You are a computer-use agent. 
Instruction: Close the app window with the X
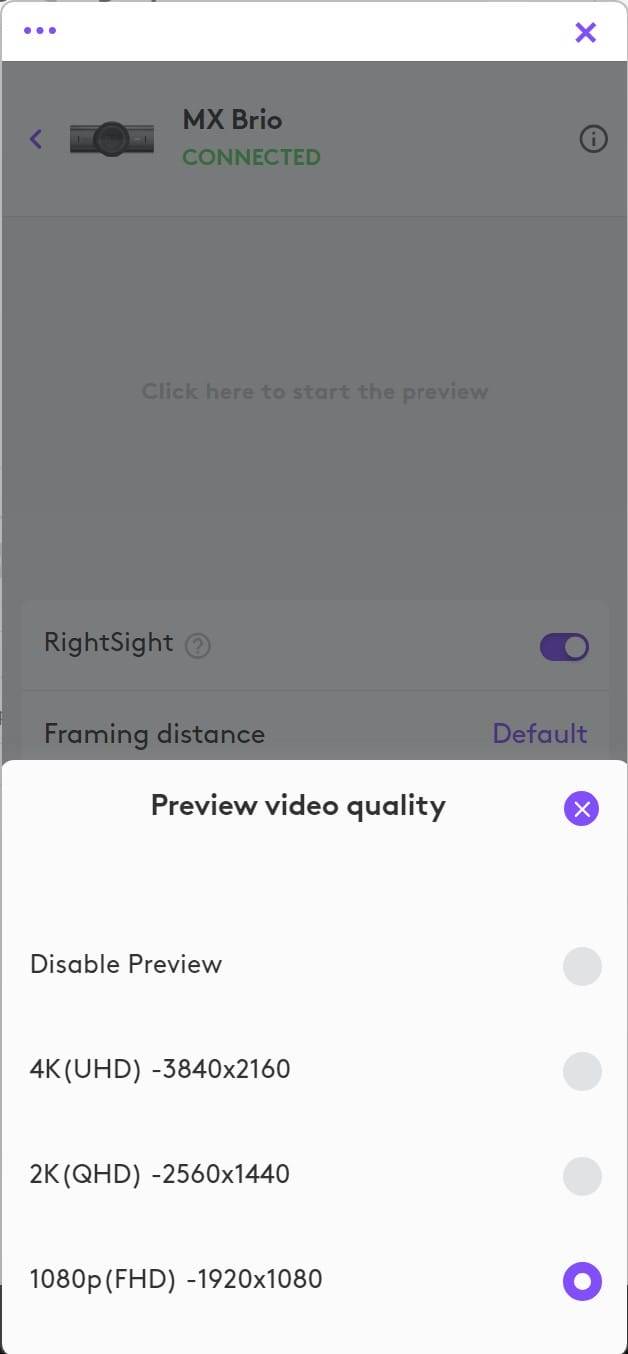586,32
